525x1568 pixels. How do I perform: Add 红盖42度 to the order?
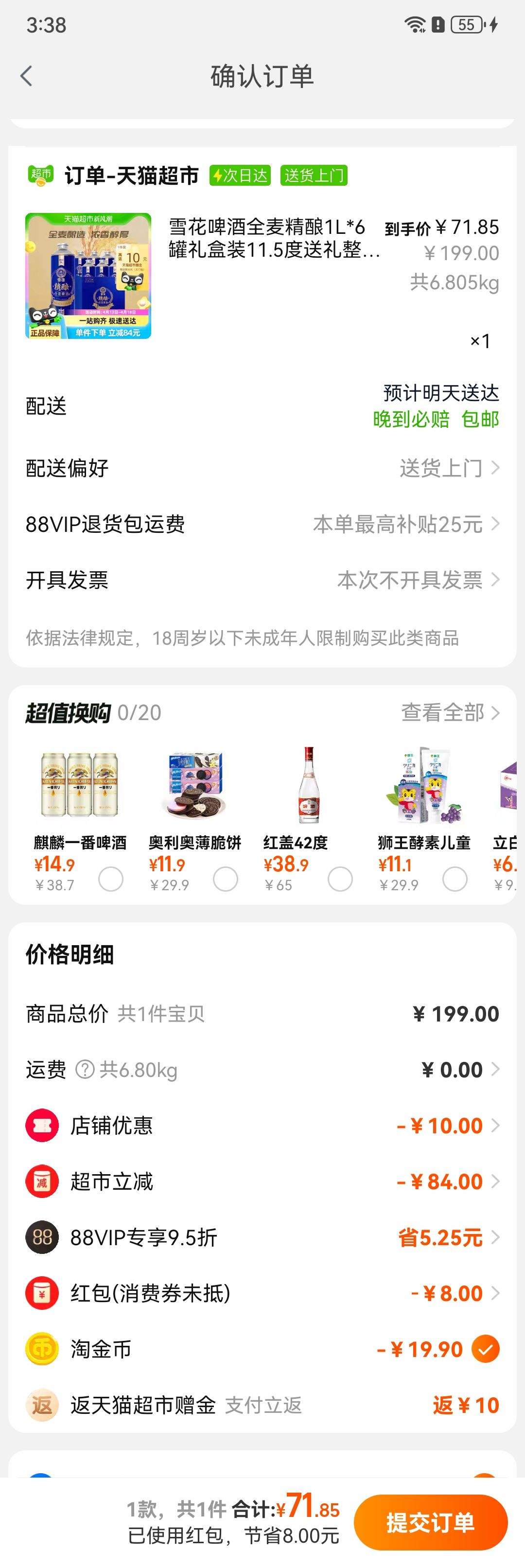pos(340,879)
